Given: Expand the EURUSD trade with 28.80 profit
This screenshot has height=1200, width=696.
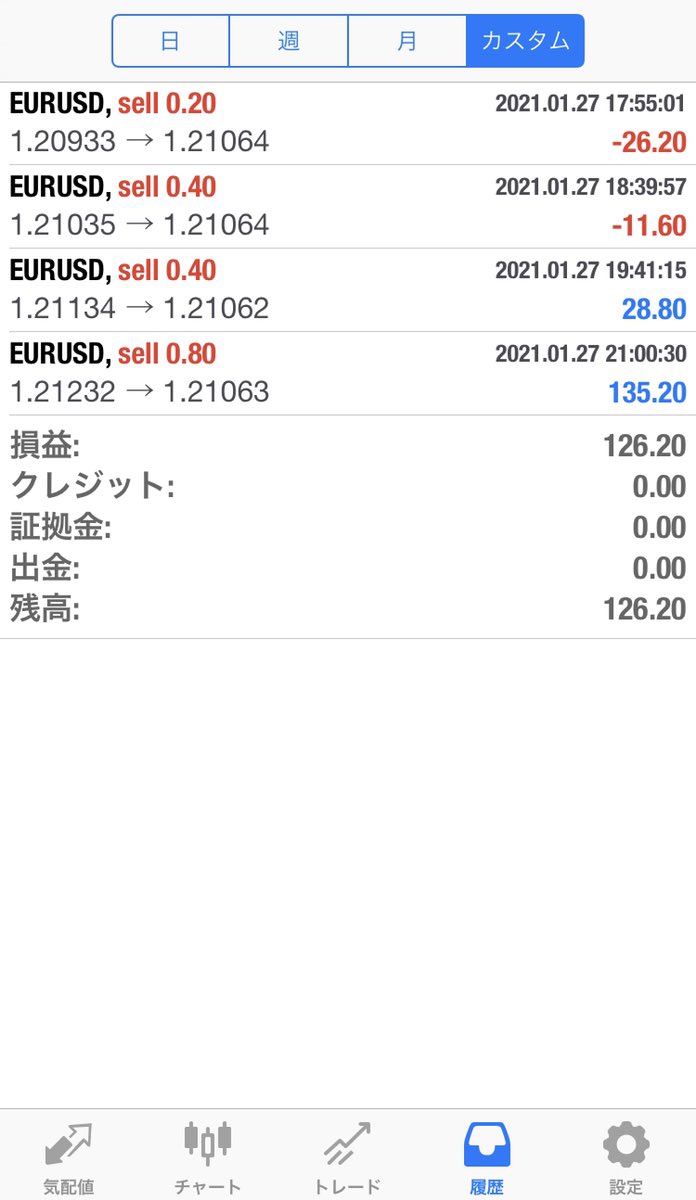Looking at the screenshot, I should pyautogui.click(x=348, y=290).
